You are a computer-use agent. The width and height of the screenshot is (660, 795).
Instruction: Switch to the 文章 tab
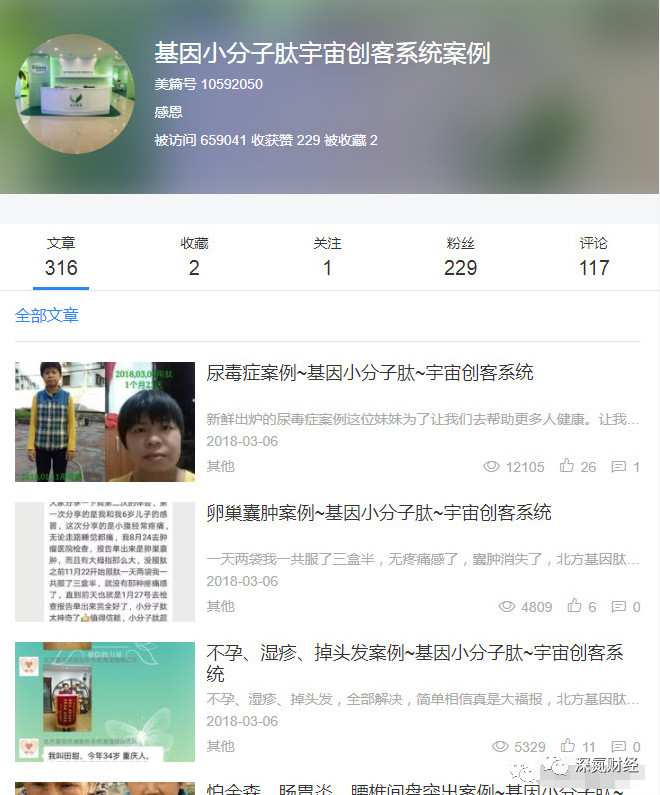click(x=61, y=257)
